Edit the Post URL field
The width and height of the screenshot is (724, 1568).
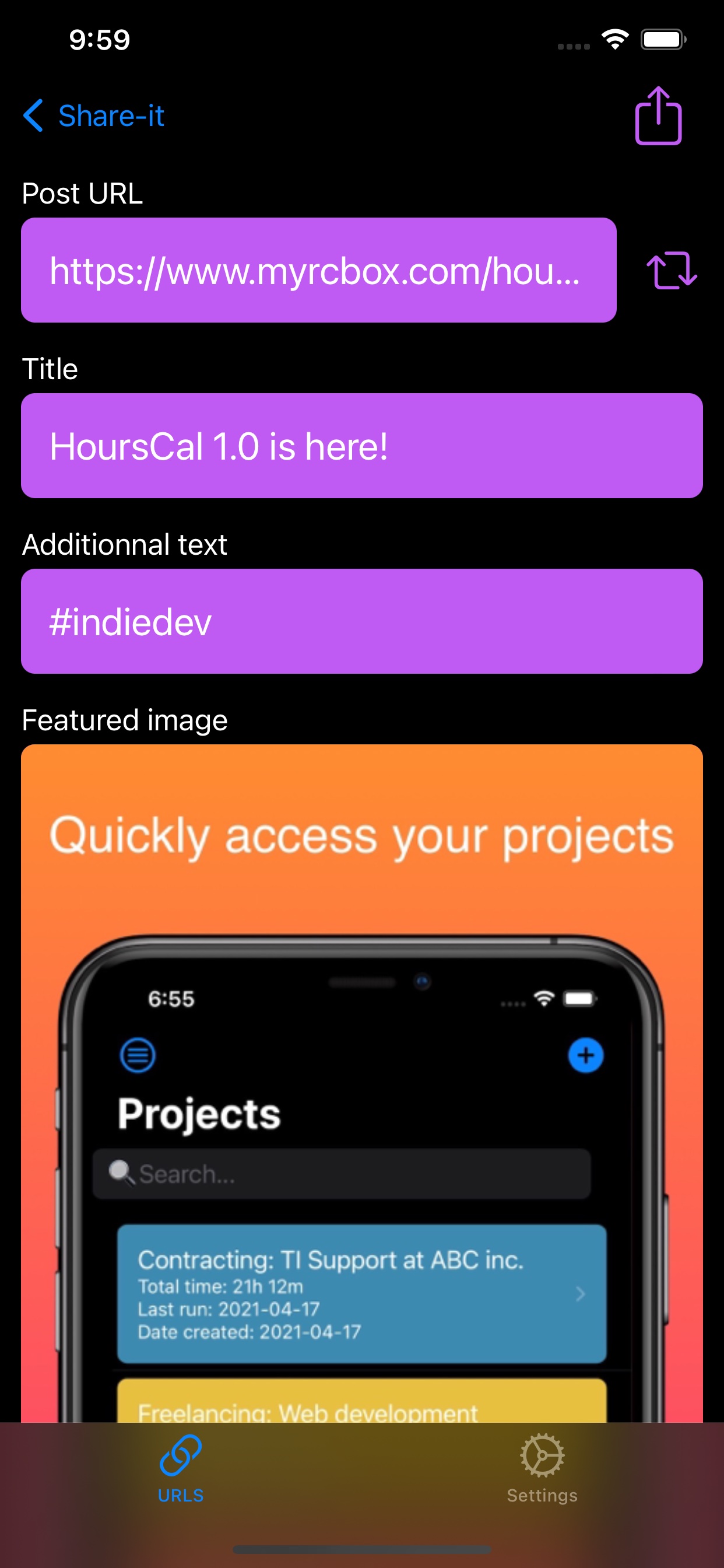pyautogui.click(x=318, y=270)
